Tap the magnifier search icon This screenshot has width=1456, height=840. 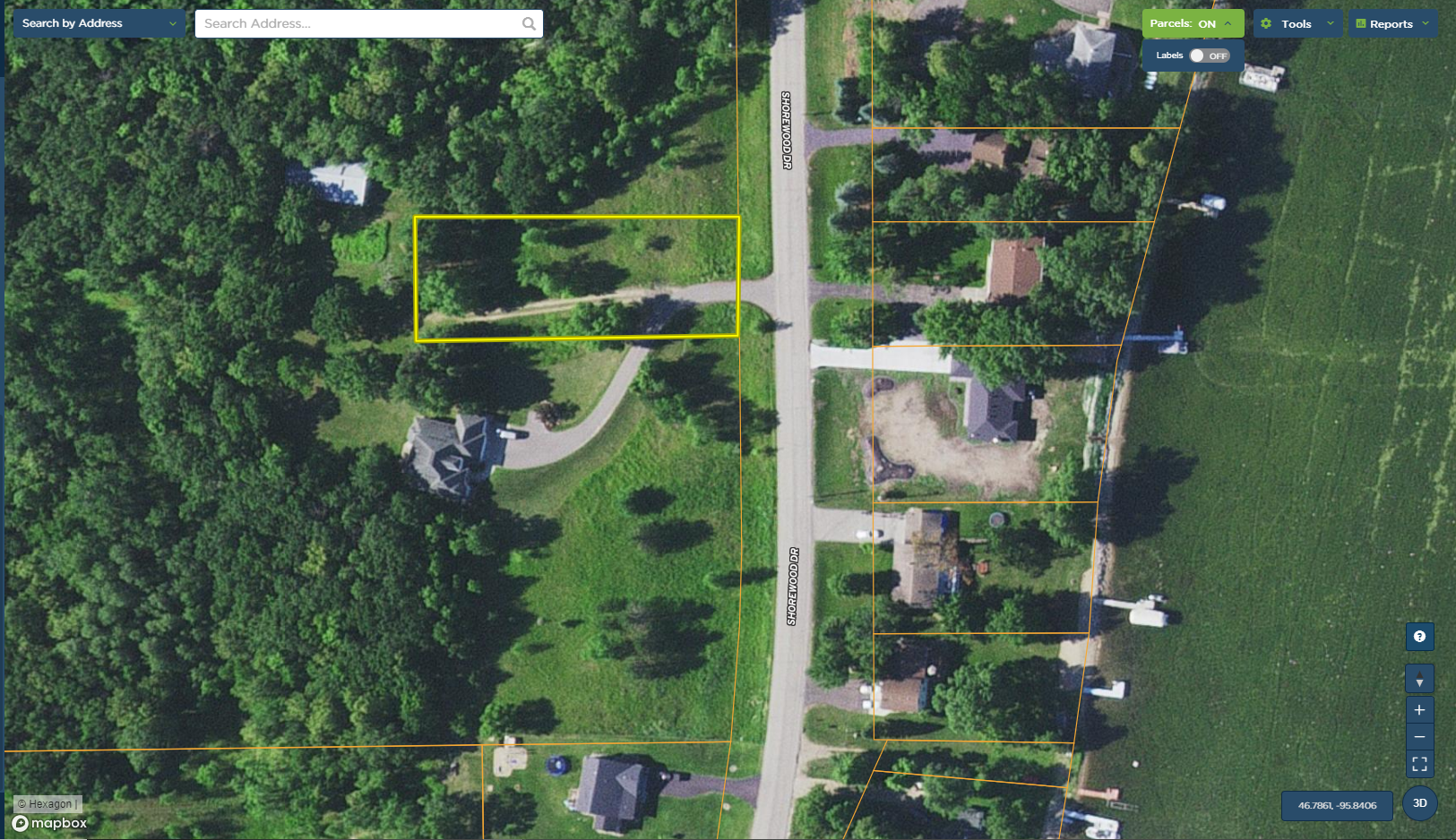[x=529, y=24]
